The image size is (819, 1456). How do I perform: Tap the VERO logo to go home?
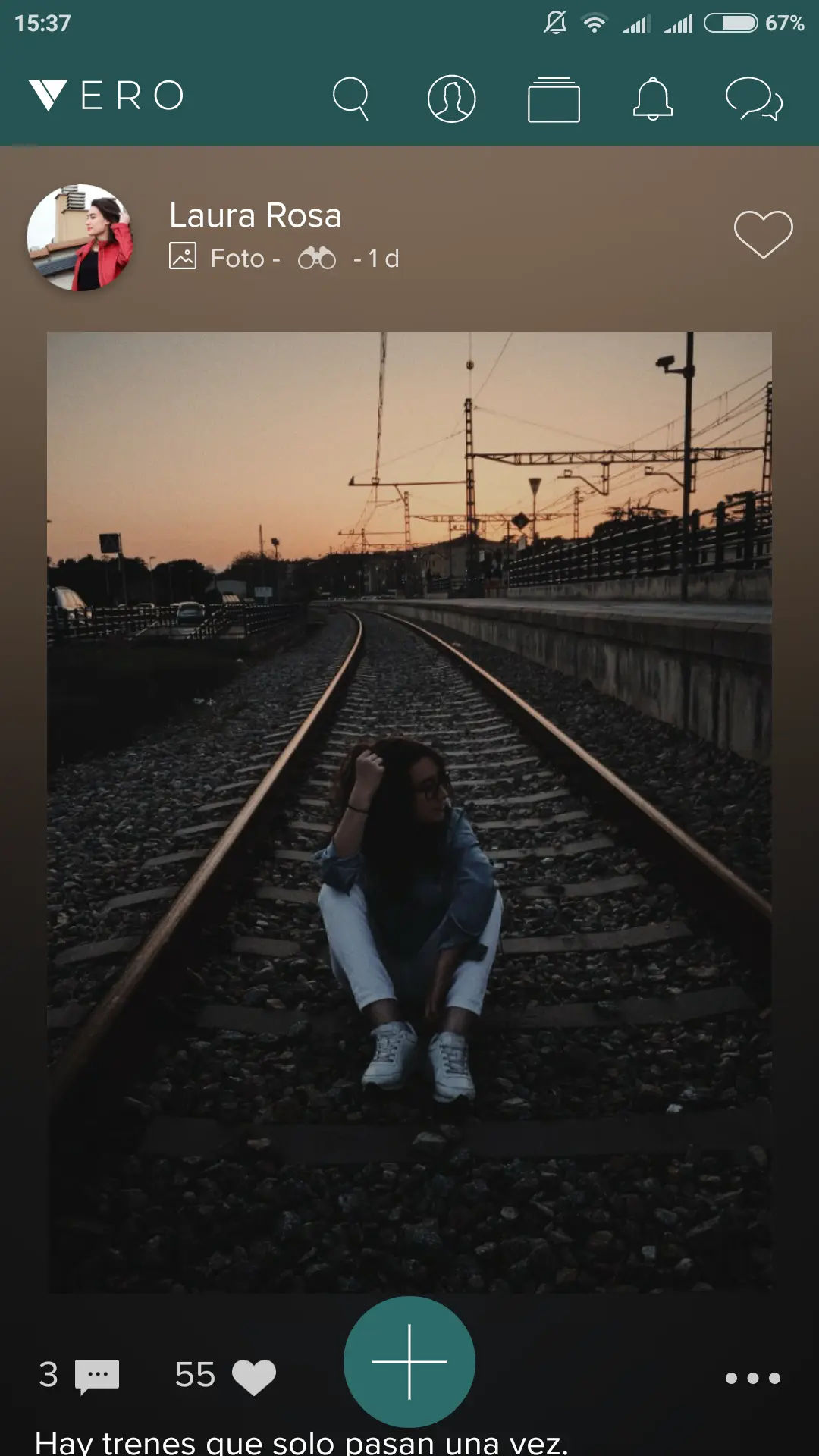click(106, 96)
